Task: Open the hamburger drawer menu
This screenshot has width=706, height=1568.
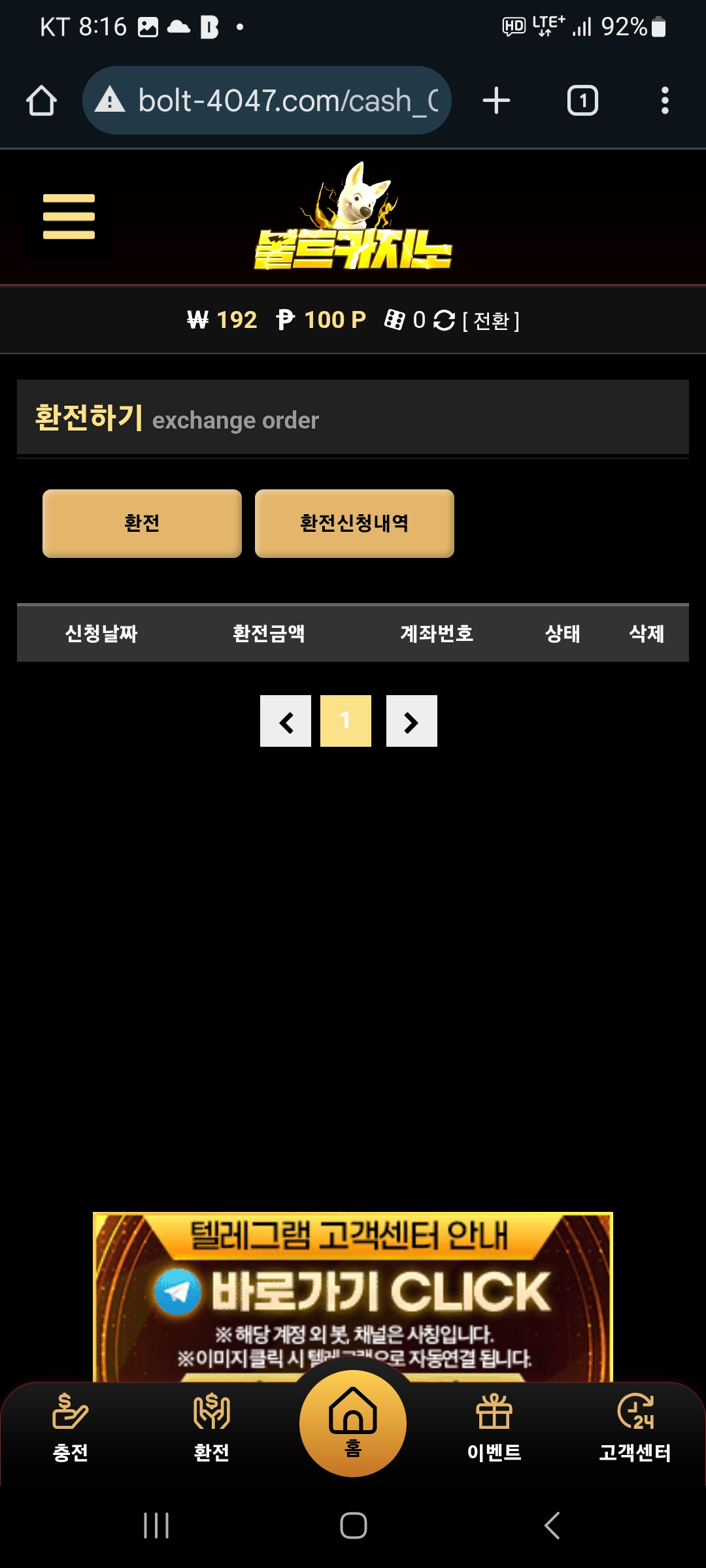Action: 69,217
